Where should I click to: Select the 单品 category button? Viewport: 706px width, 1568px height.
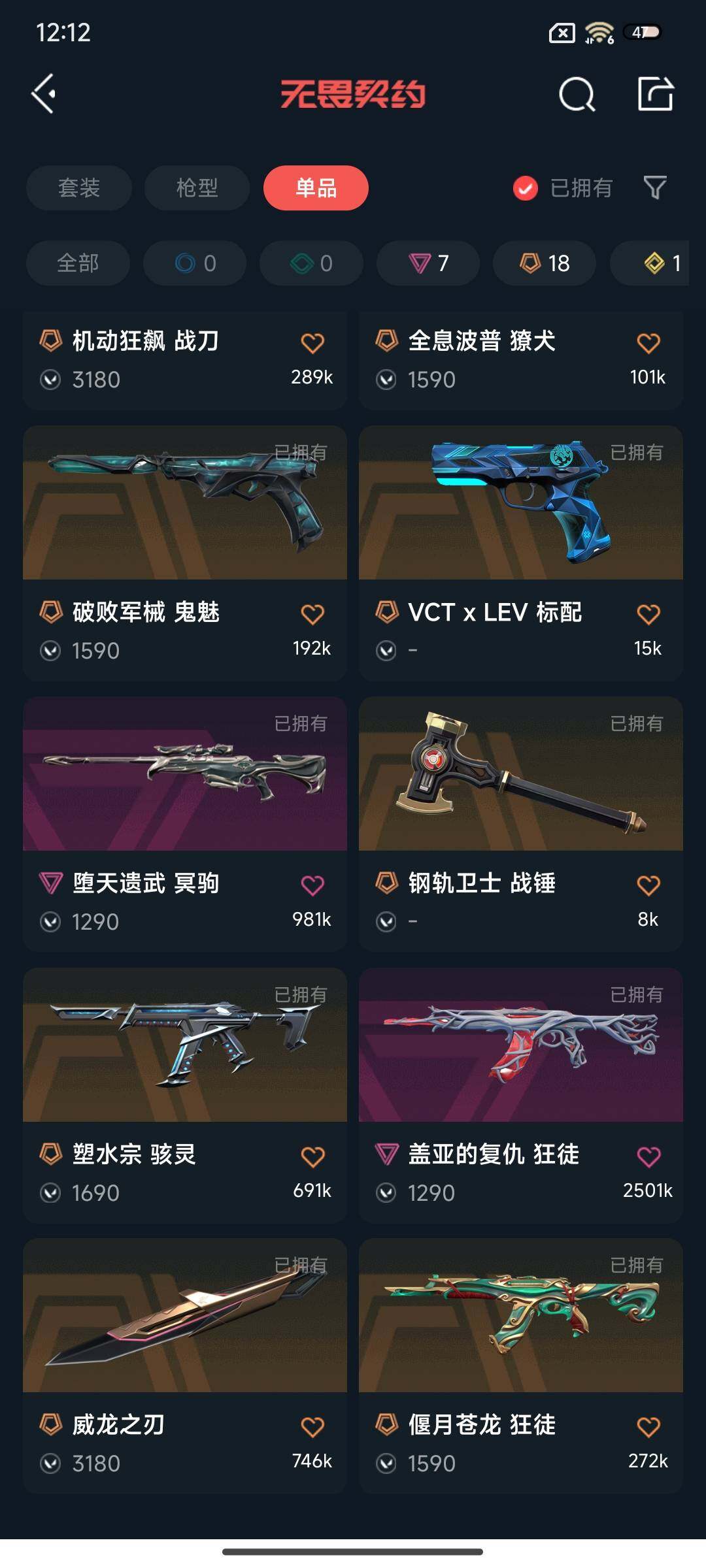(x=315, y=188)
